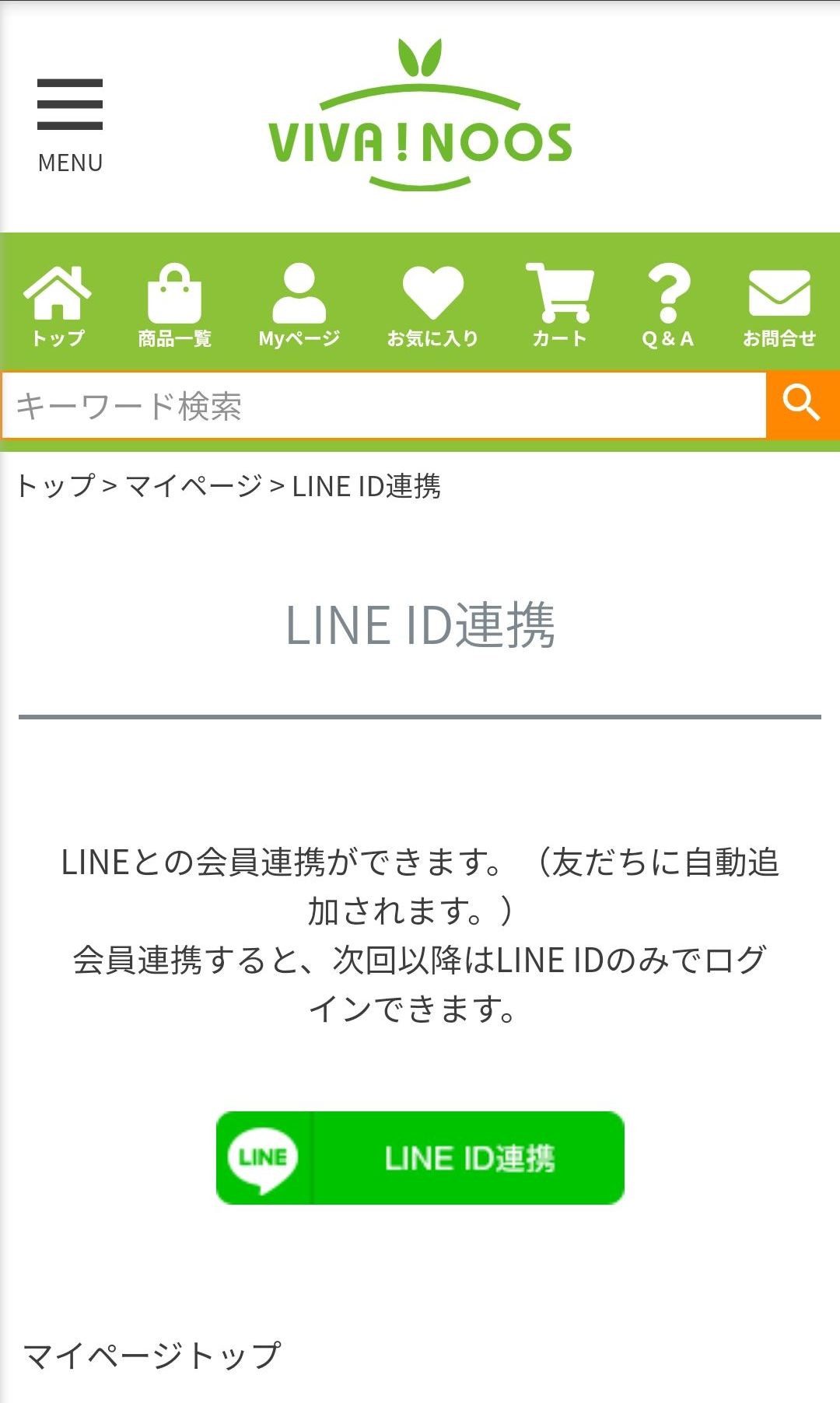
Task: Go to the VIVA!NOOS home logo
Action: pyautogui.click(x=420, y=117)
